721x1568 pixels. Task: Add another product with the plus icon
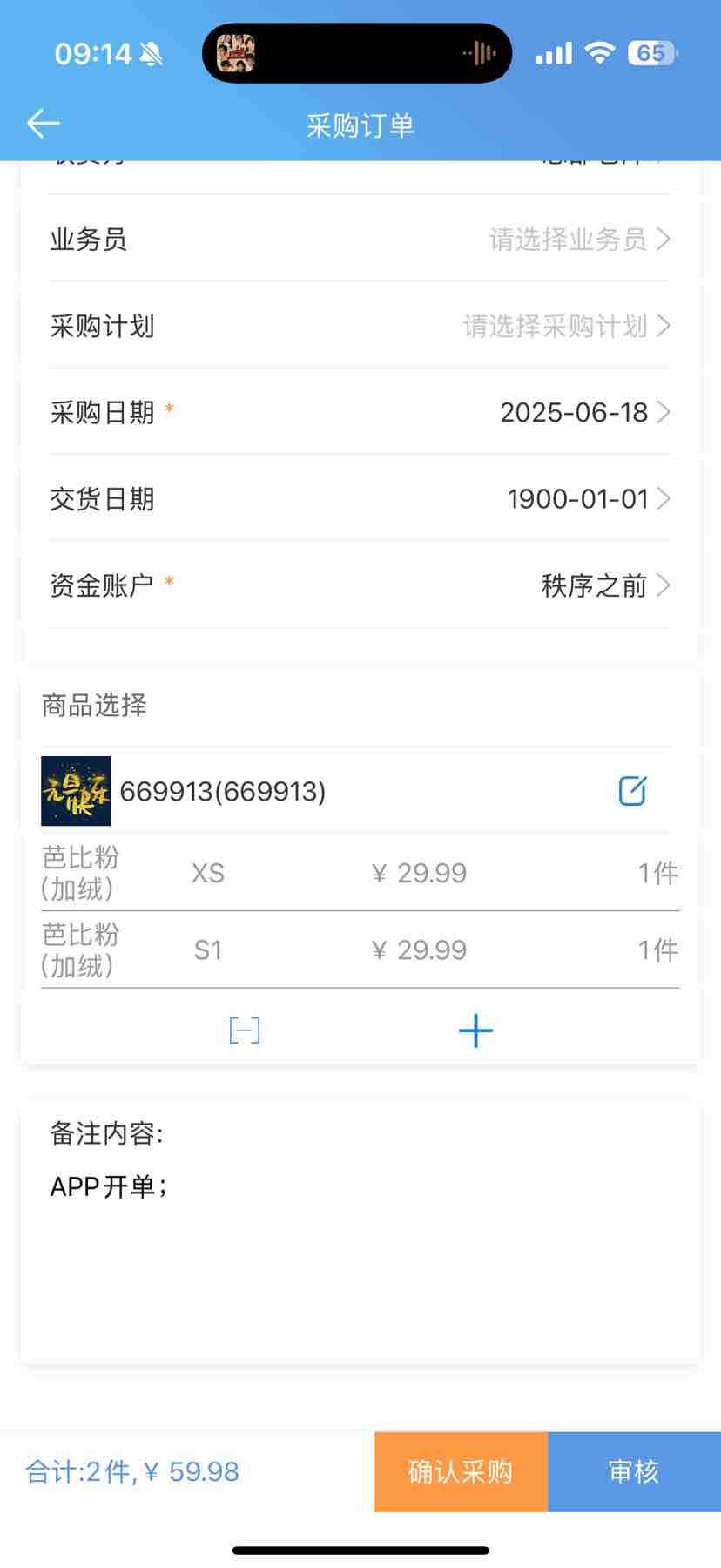pyautogui.click(x=475, y=1031)
